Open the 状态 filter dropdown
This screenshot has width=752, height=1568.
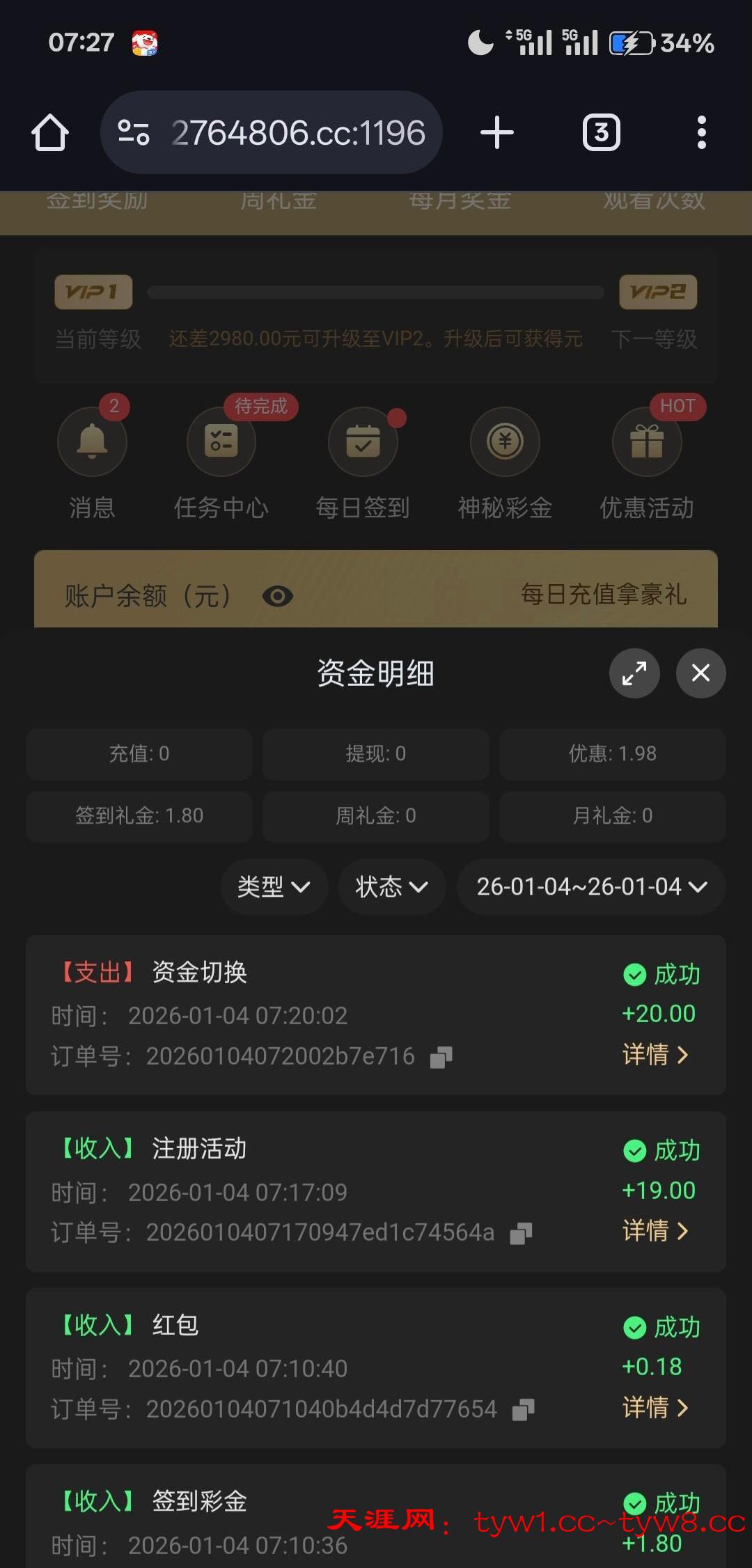tap(391, 886)
